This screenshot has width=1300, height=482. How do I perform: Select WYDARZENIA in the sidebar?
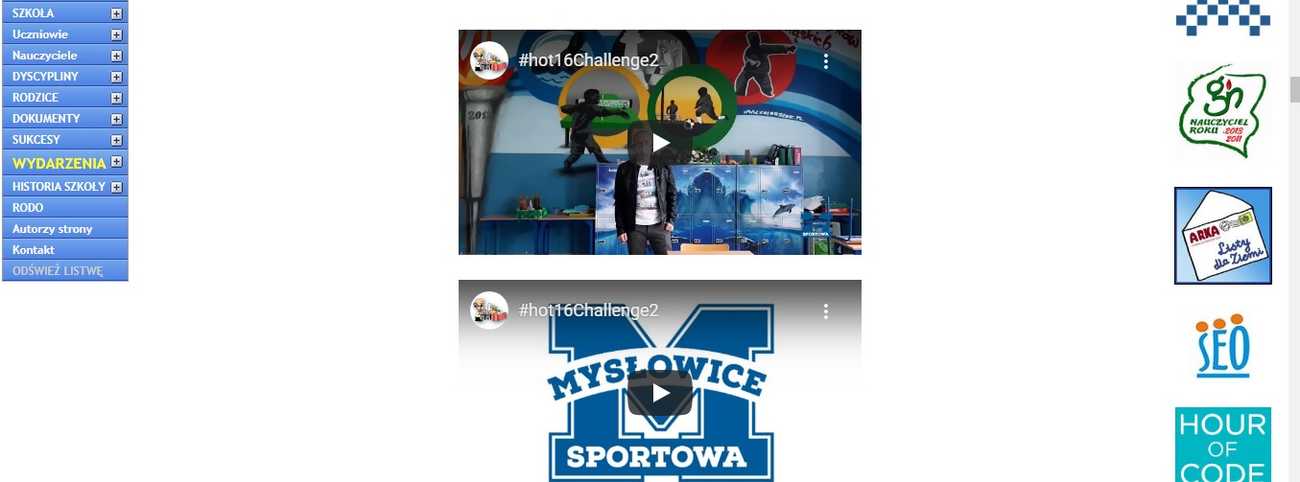(58, 163)
